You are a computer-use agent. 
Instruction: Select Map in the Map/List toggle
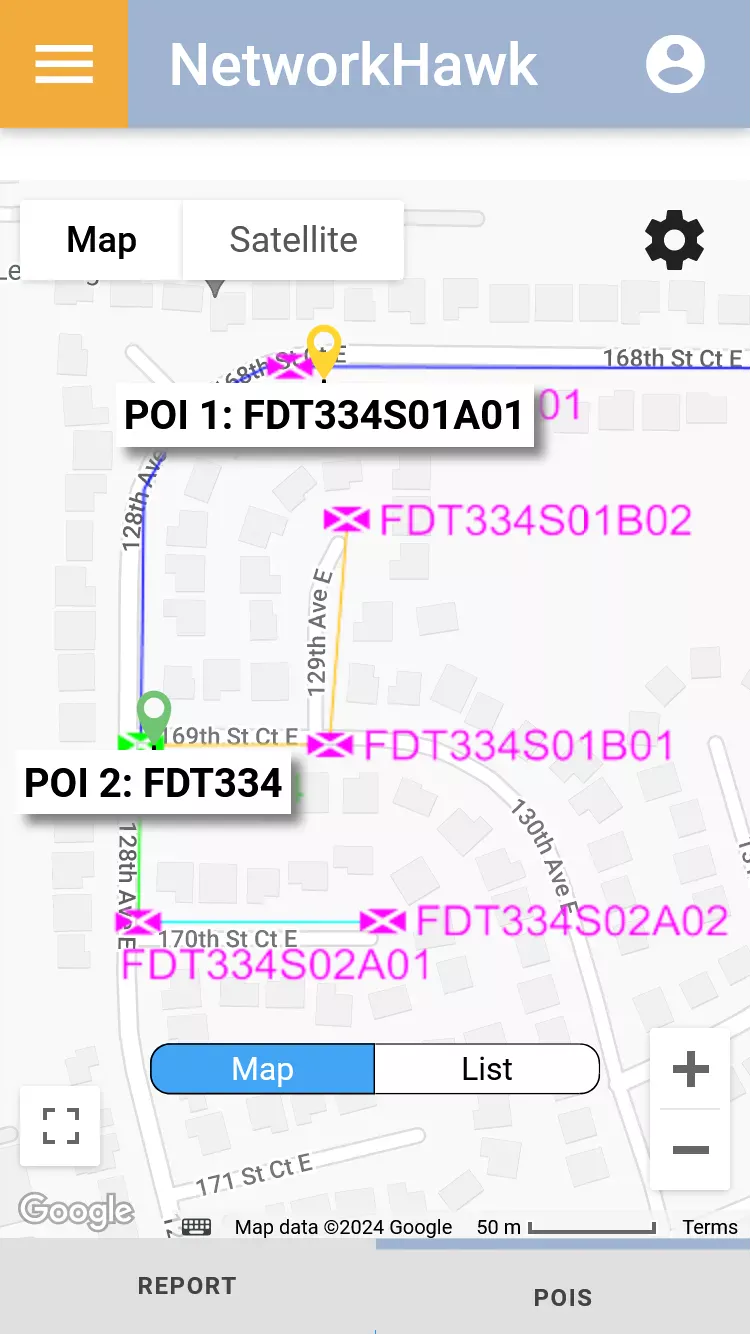tap(263, 1069)
